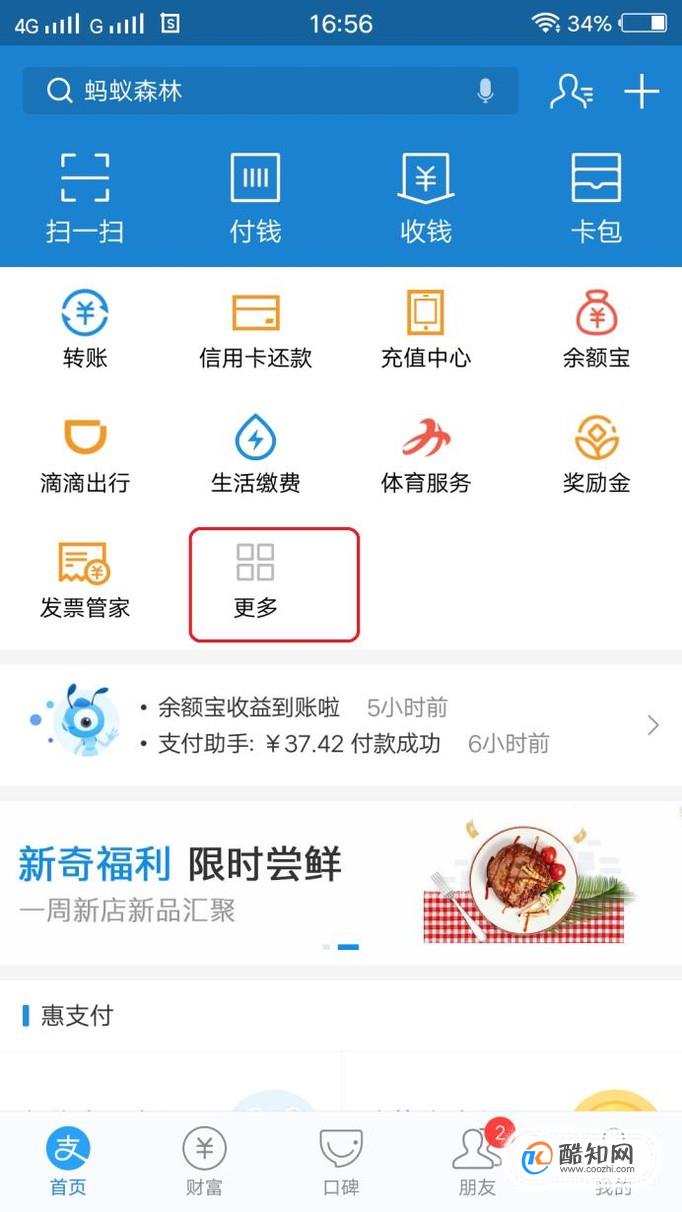Open 发票管家
Viewport: 682px width, 1212px height.
pyautogui.click(x=85, y=580)
